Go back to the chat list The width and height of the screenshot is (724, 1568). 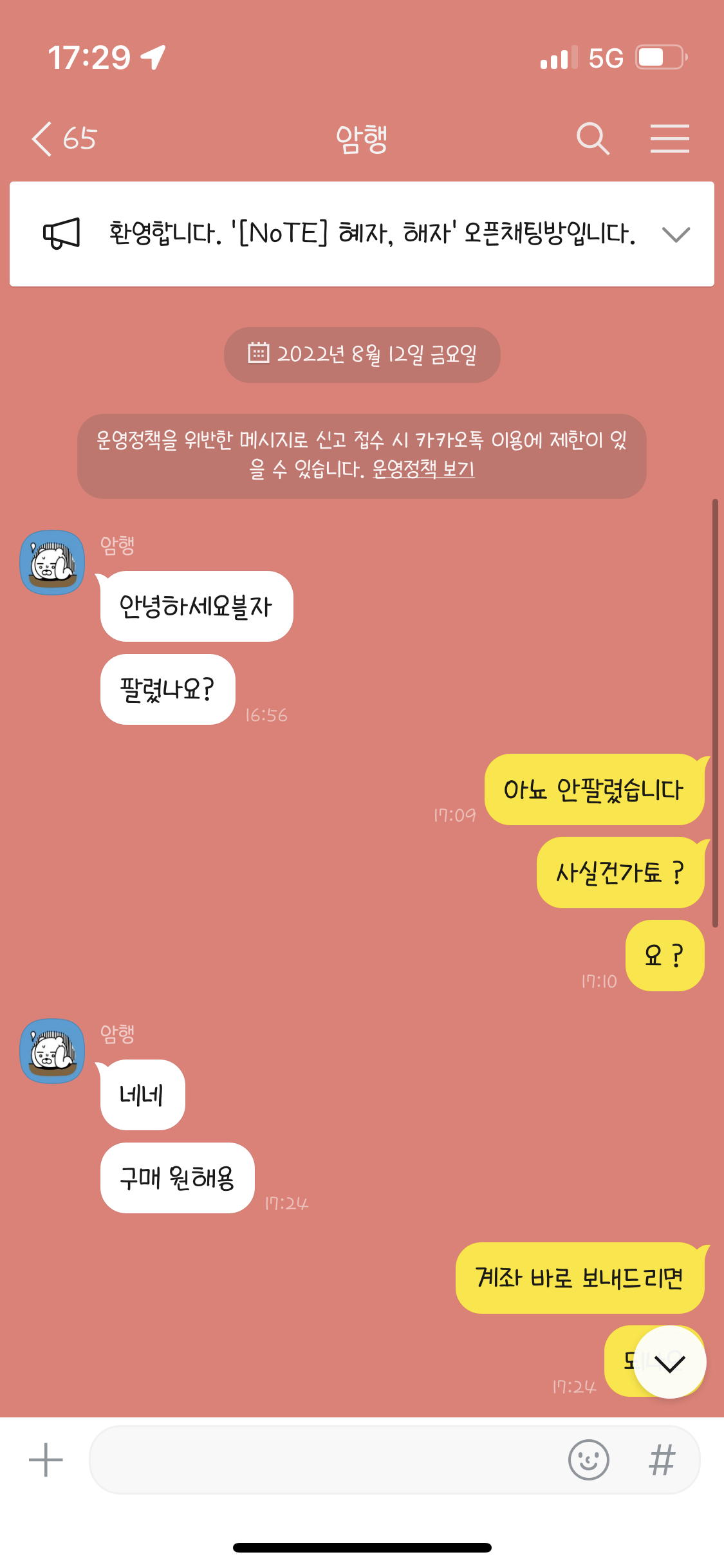pyautogui.click(x=62, y=138)
